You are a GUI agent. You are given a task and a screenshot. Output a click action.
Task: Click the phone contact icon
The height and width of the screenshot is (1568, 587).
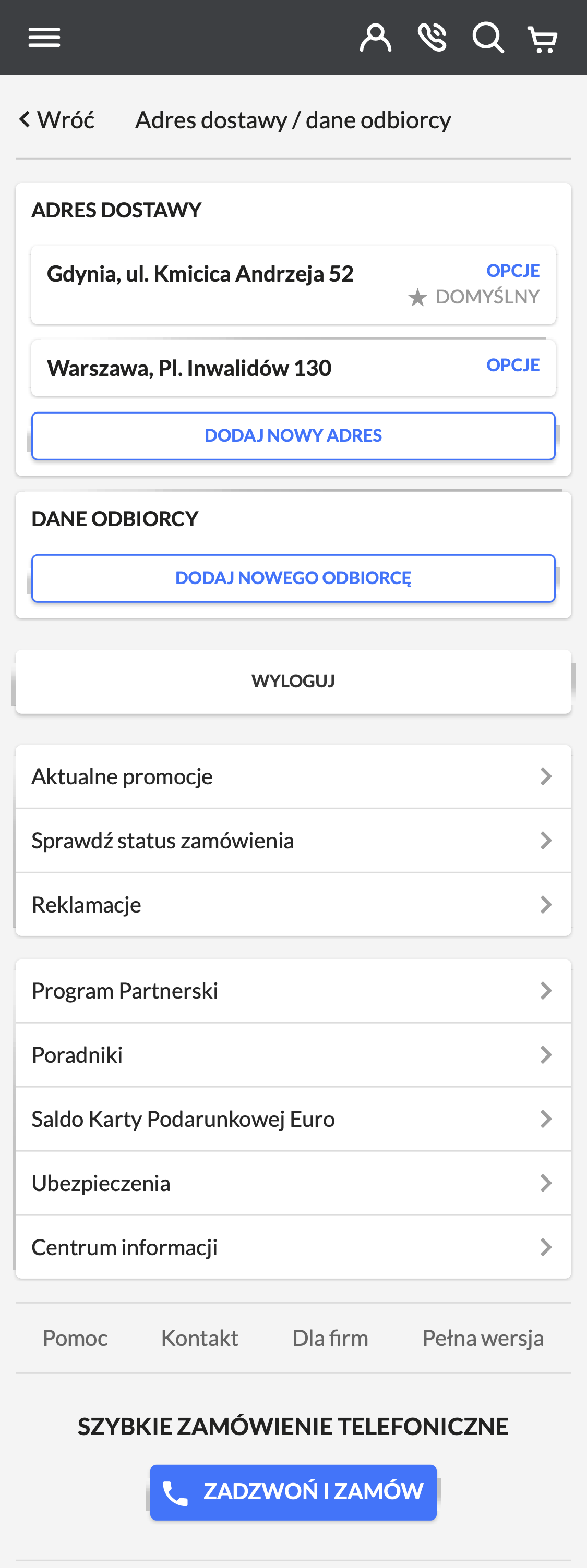[x=433, y=37]
